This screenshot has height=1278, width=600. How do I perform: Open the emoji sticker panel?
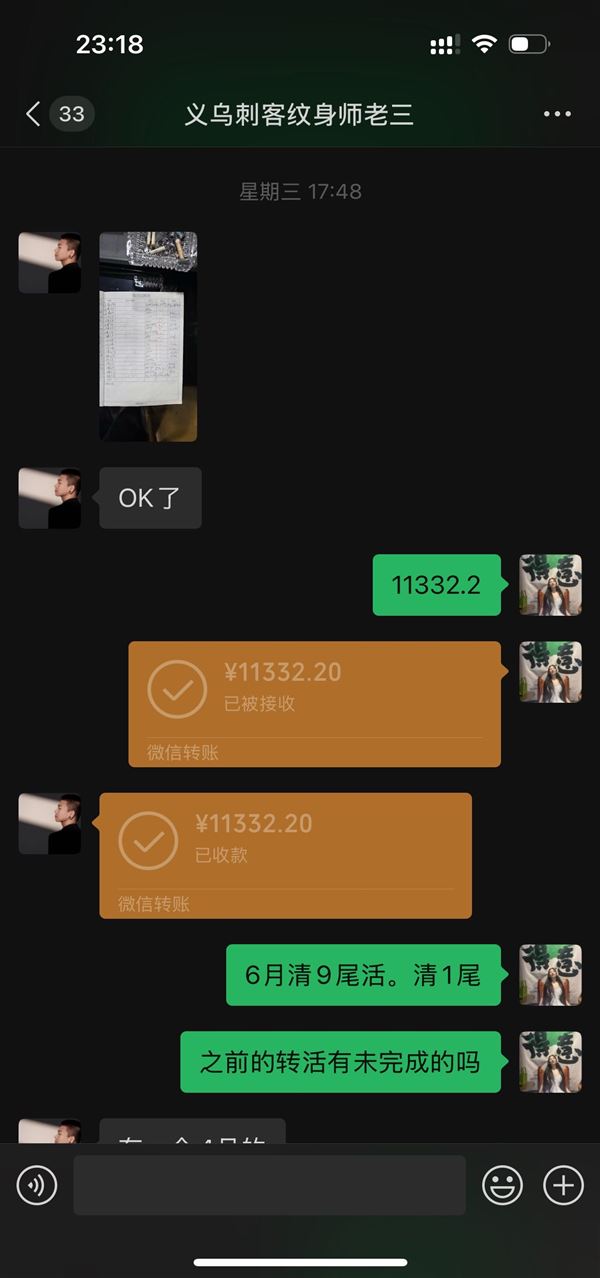coord(503,1186)
